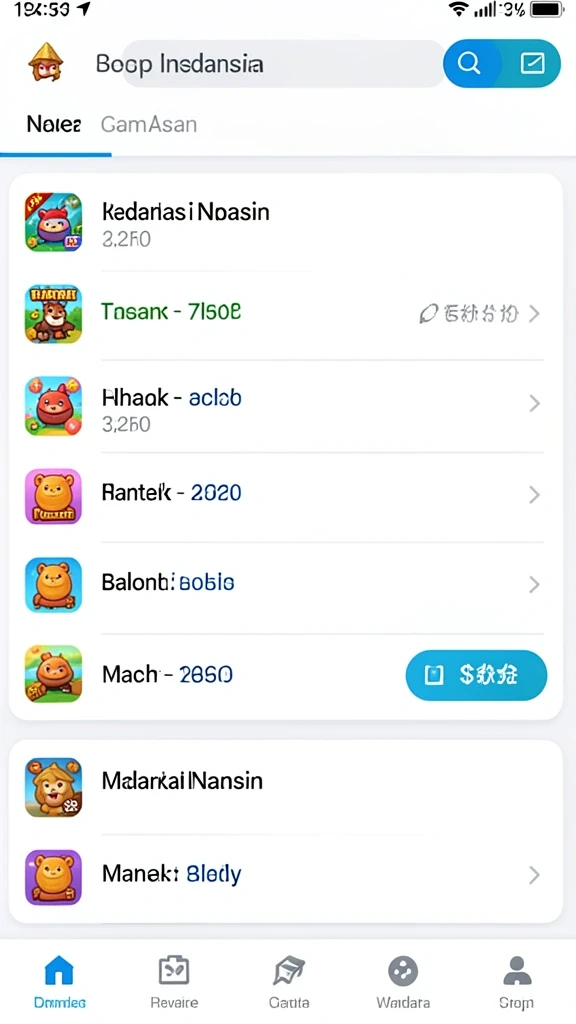Open the compose icon beside search
The height and width of the screenshot is (1024, 576).
click(x=532, y=63)
